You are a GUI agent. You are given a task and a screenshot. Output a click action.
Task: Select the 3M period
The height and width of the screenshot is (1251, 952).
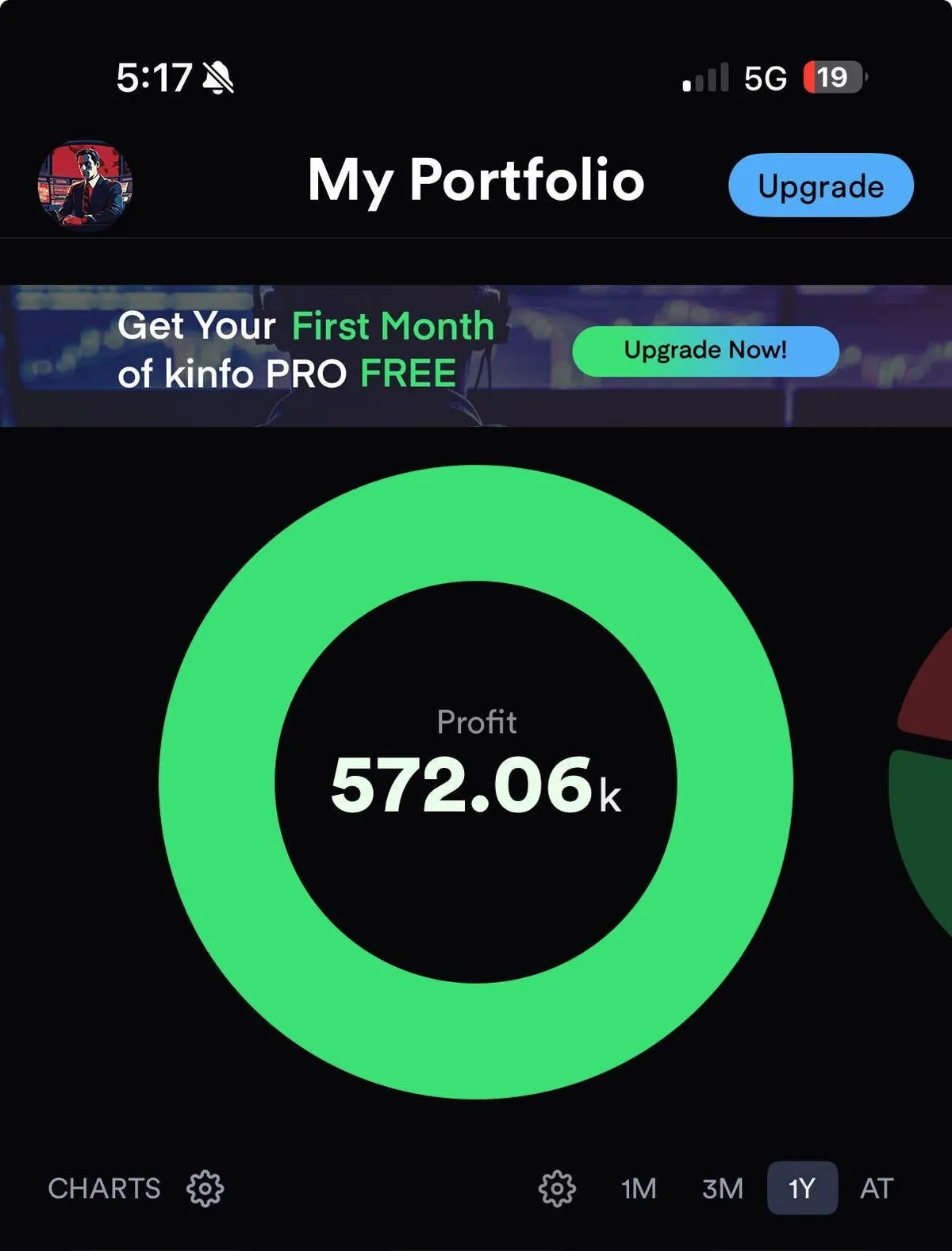tap(722, 1188)
